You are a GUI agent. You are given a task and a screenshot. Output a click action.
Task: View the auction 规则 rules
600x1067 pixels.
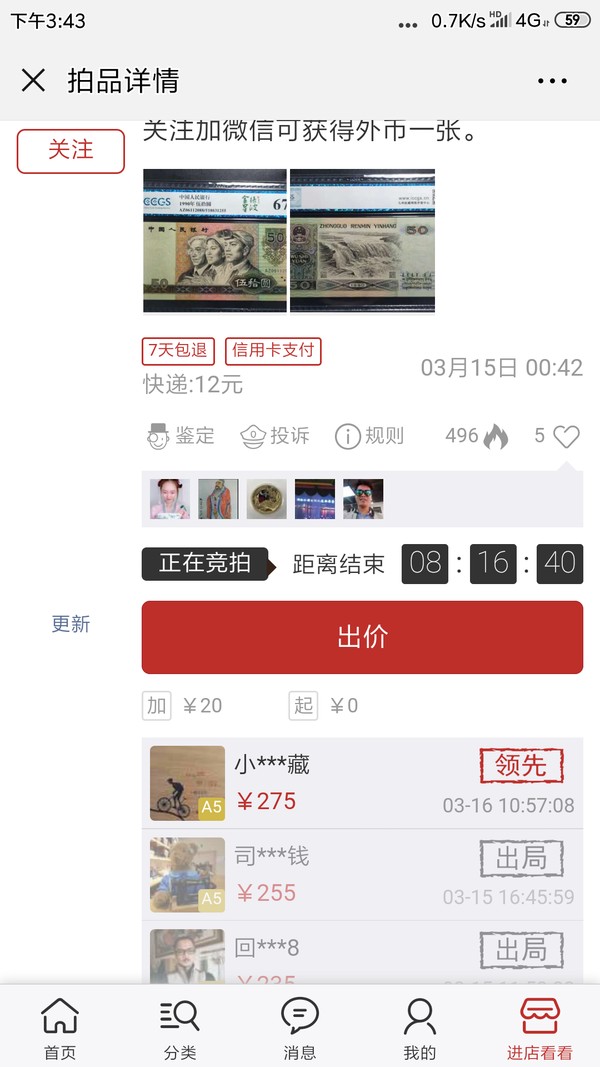click(x=369, y=436)
